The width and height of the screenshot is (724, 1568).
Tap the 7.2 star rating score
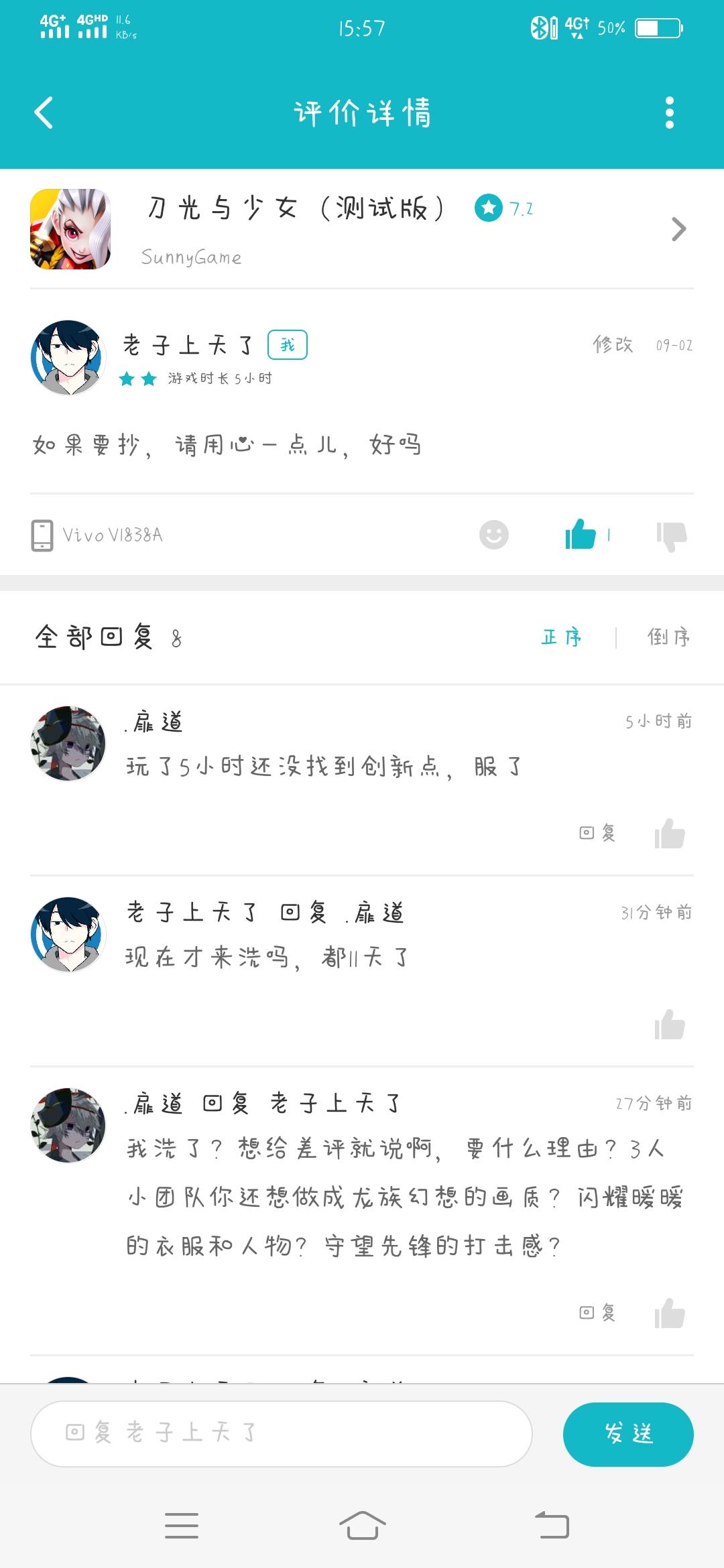[x=504, y=208]
